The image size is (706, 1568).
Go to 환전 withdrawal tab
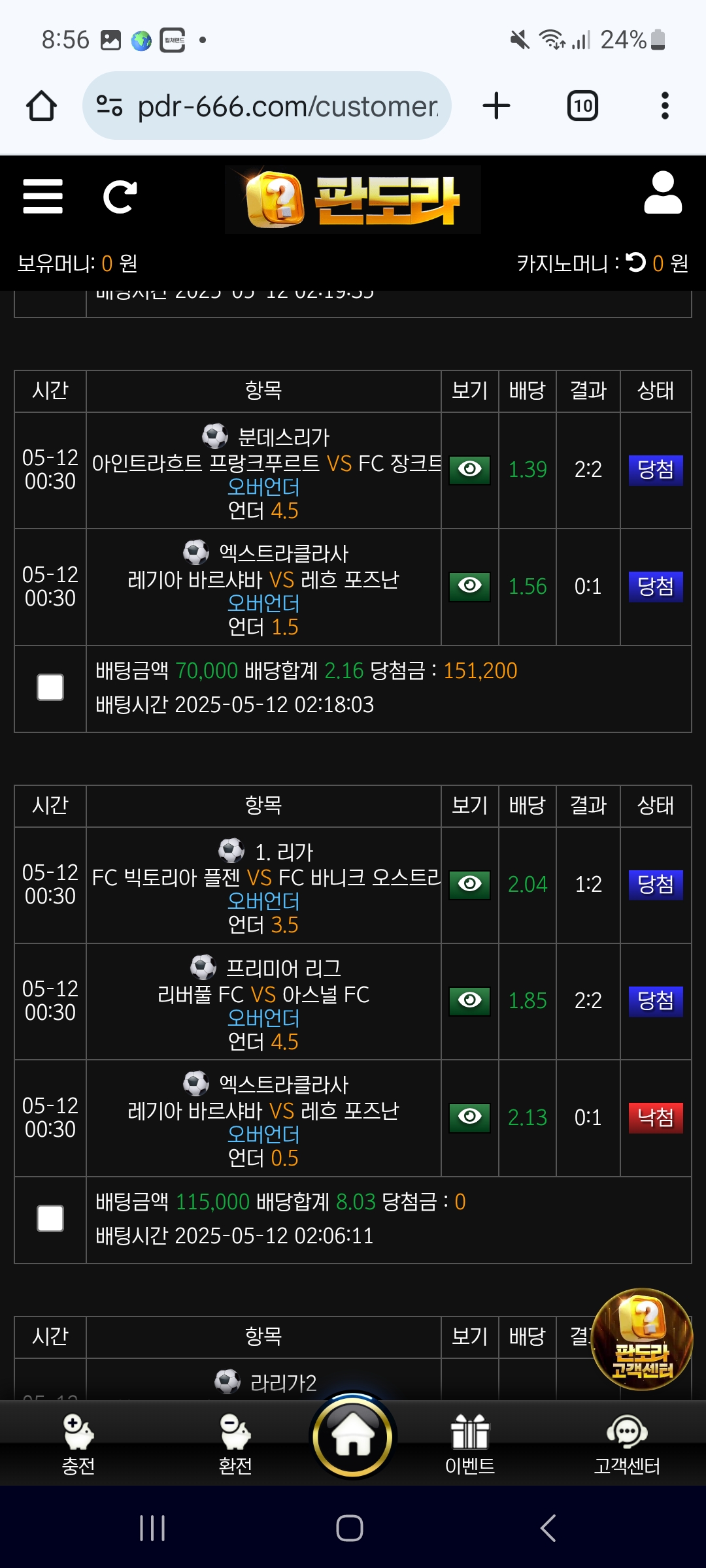coord(235,1445)
